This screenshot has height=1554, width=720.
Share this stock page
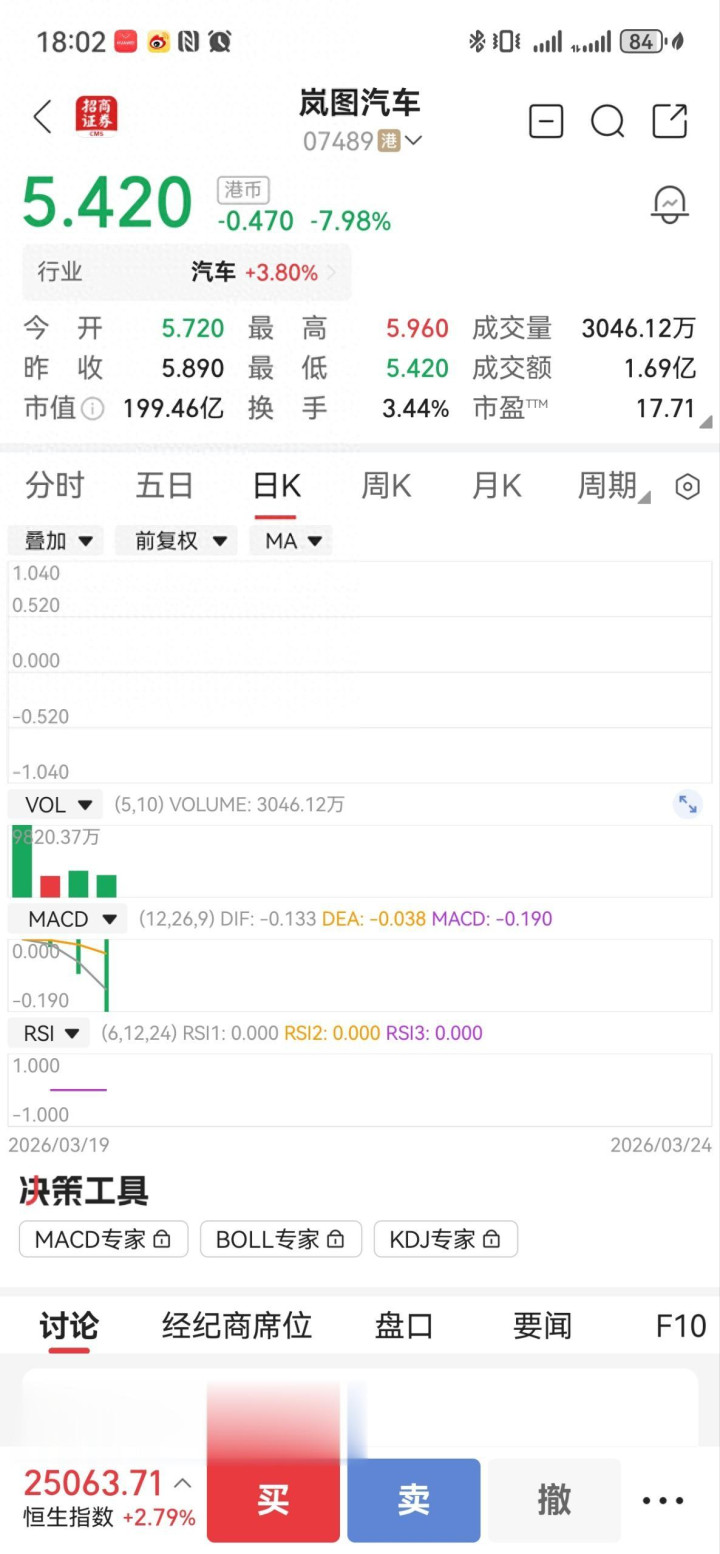pyautogui.click(x=670, y=121)
